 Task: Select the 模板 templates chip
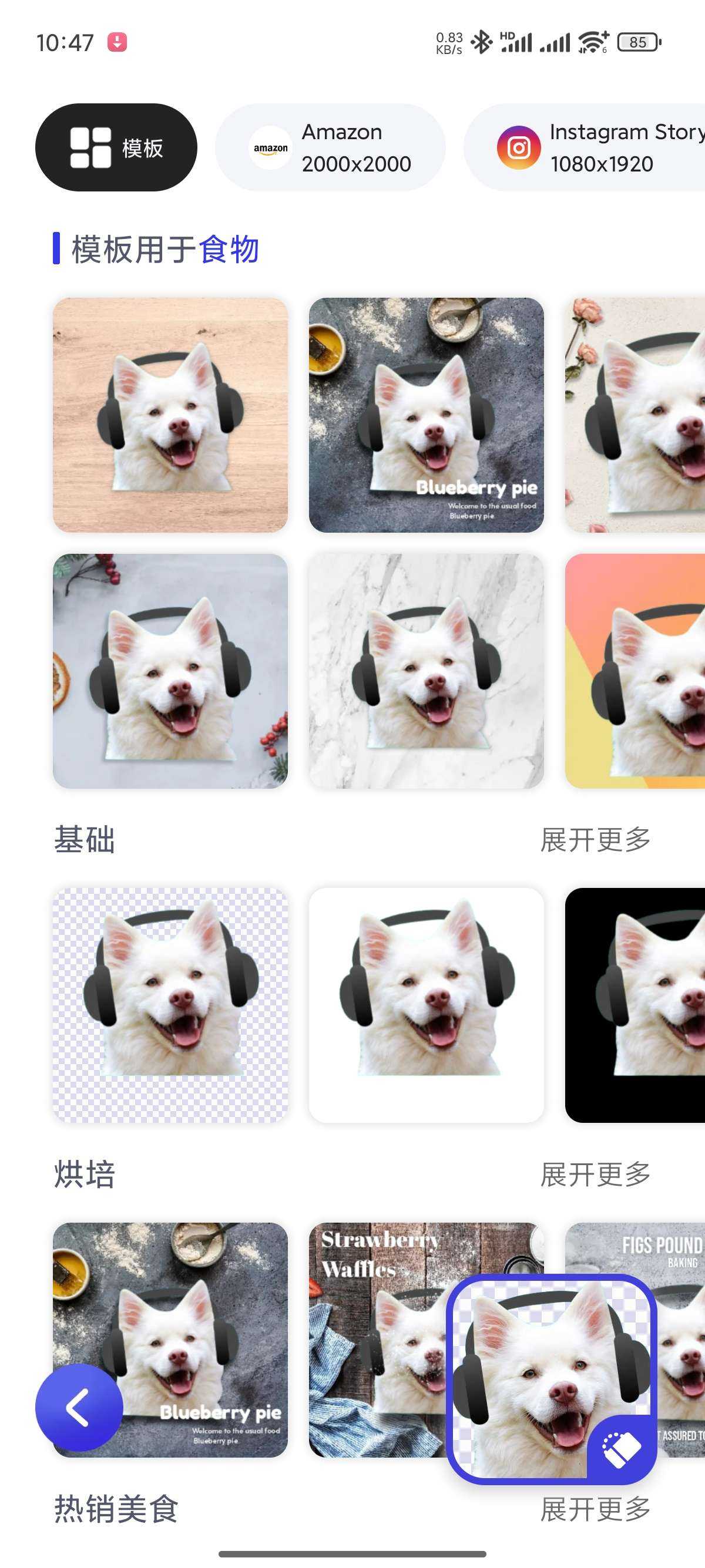pos(116,147)
